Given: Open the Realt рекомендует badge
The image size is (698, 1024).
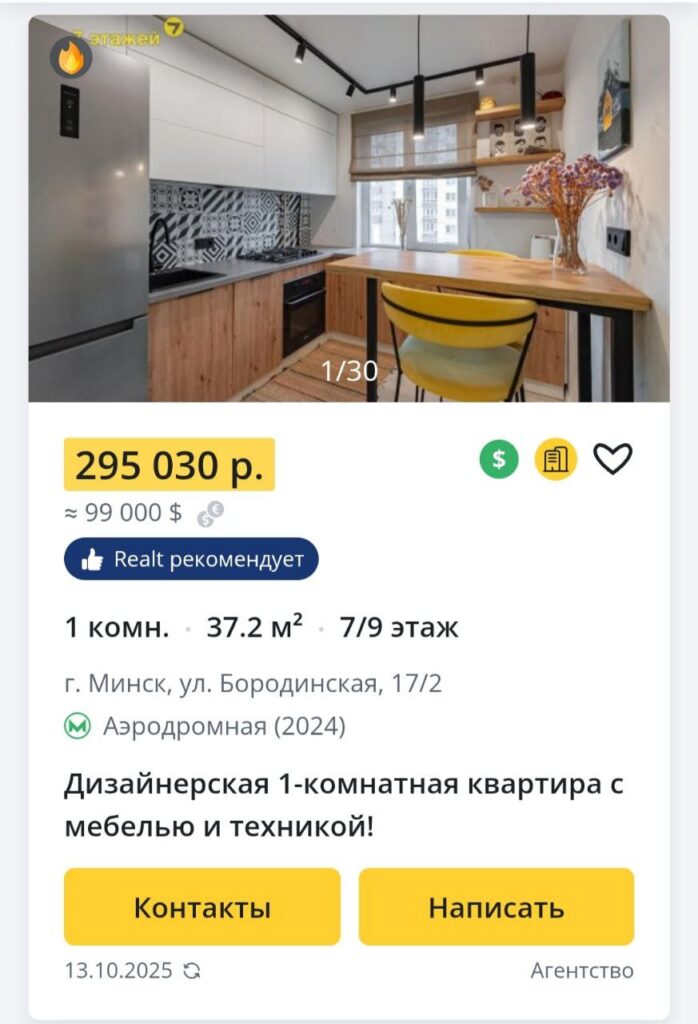Looking at the screenshot, I should (x=191, y=559).
